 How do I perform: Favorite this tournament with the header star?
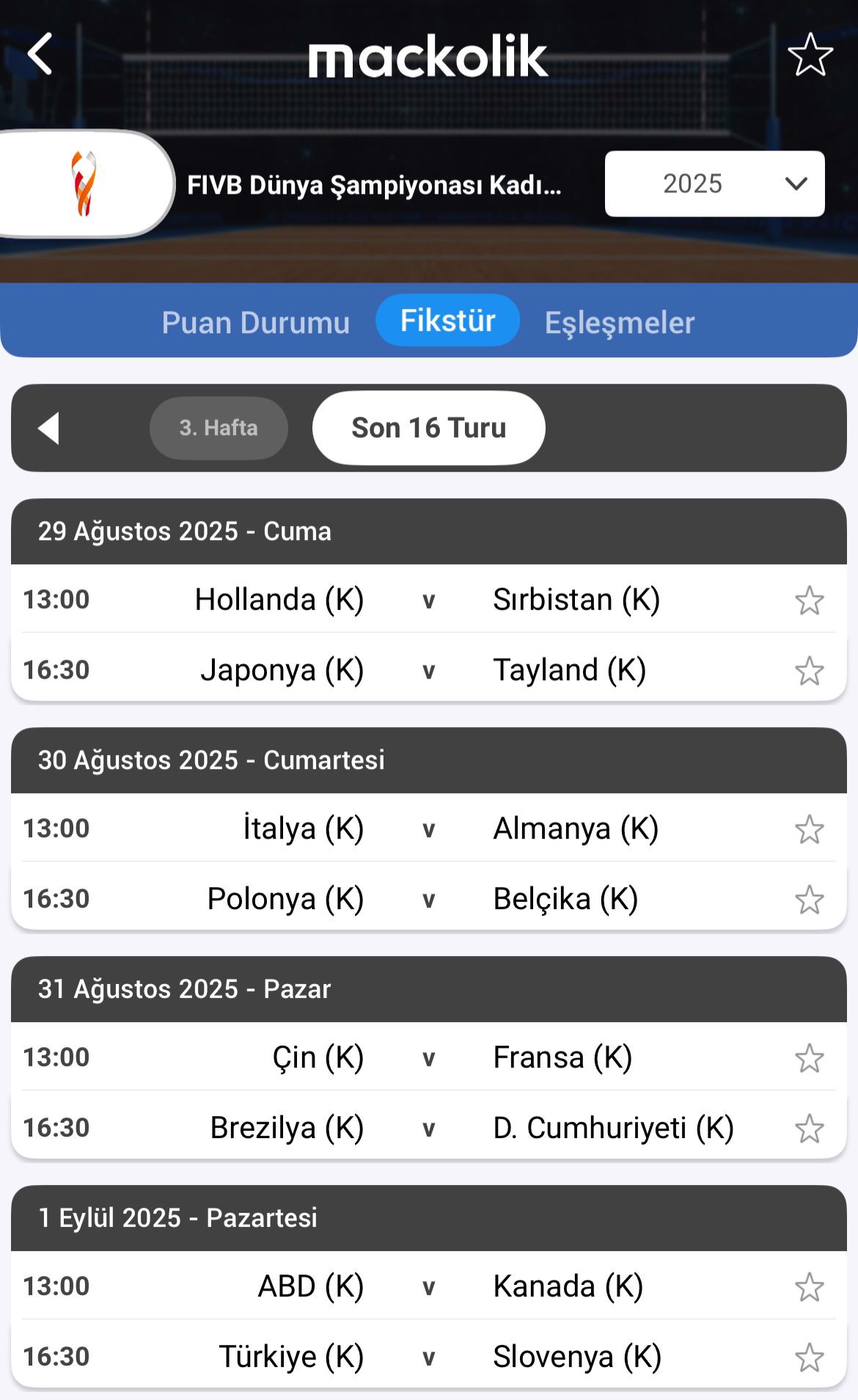[x=810, y=54]
